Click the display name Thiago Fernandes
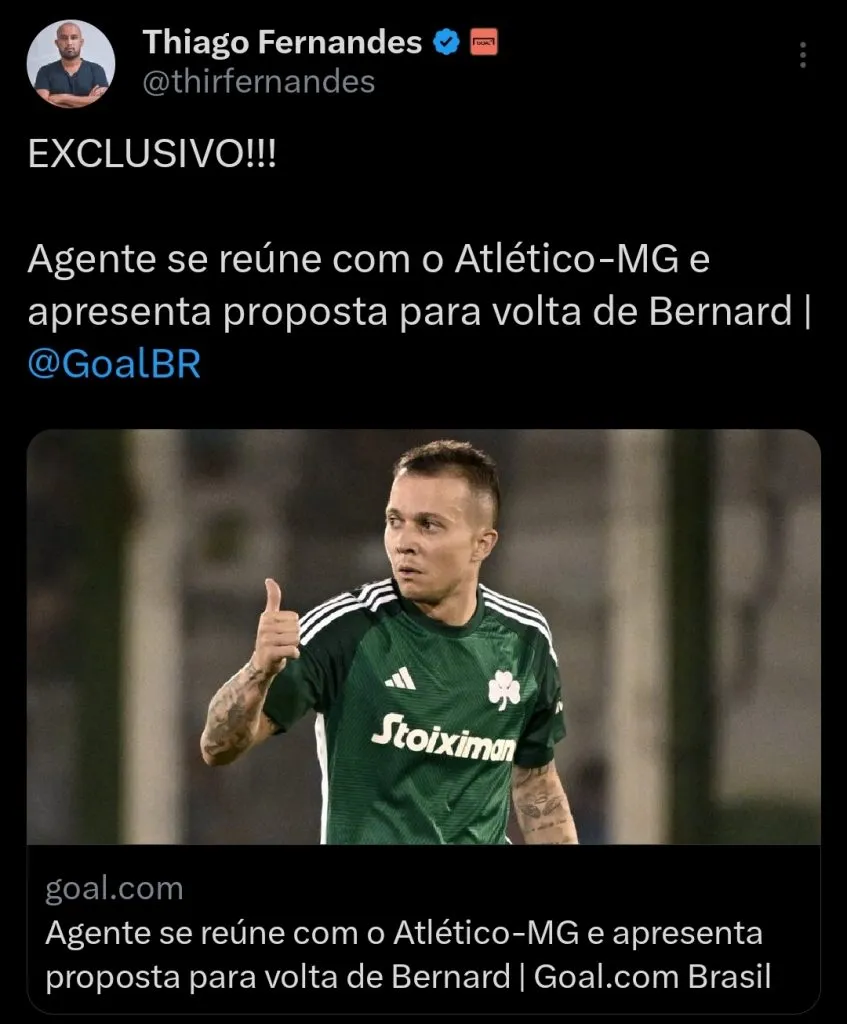The height and width of the screenshot is (1024, 847). click(x=280, y=42)
